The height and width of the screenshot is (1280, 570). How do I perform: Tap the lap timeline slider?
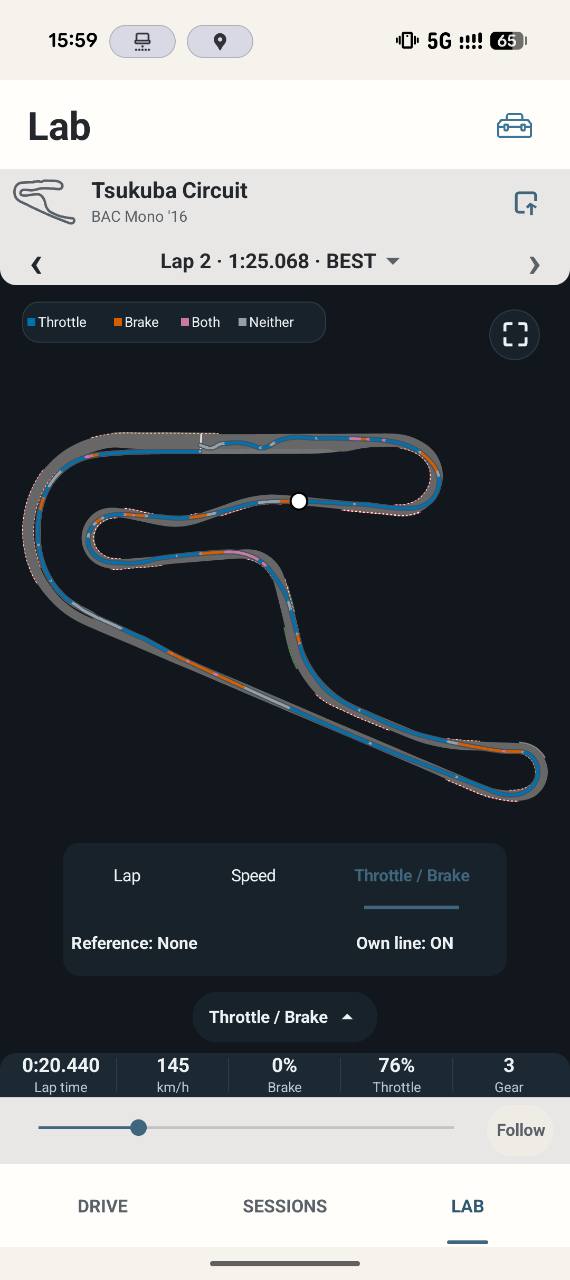246,1128
